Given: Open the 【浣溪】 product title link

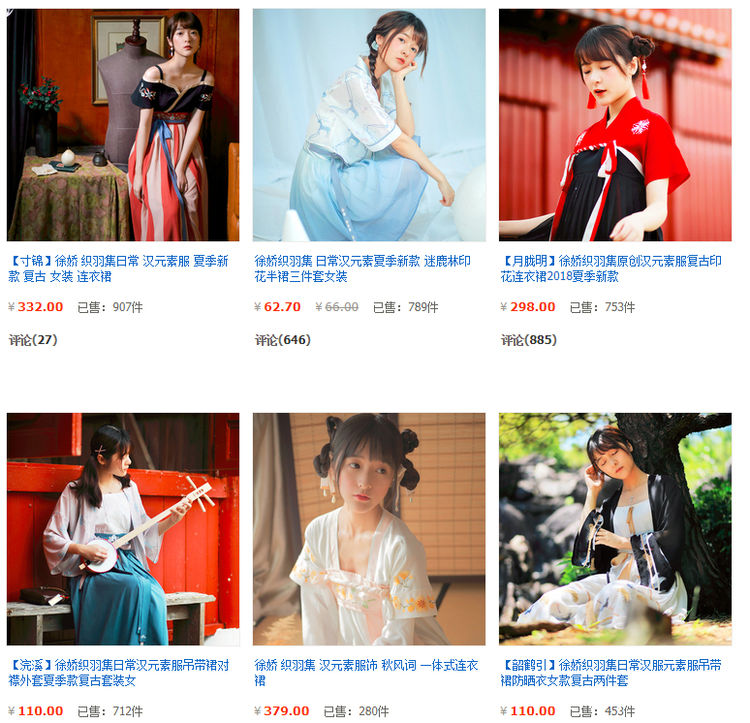Looking at the screenshot, I should [x=120, y=672].
